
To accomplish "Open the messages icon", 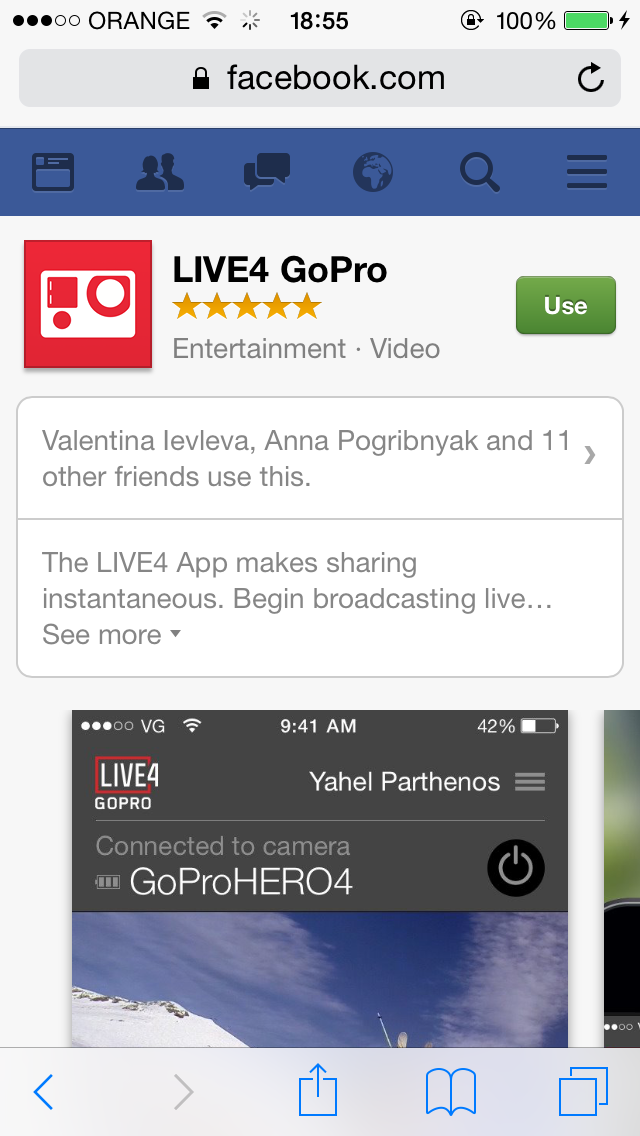I will click(266, 173).
